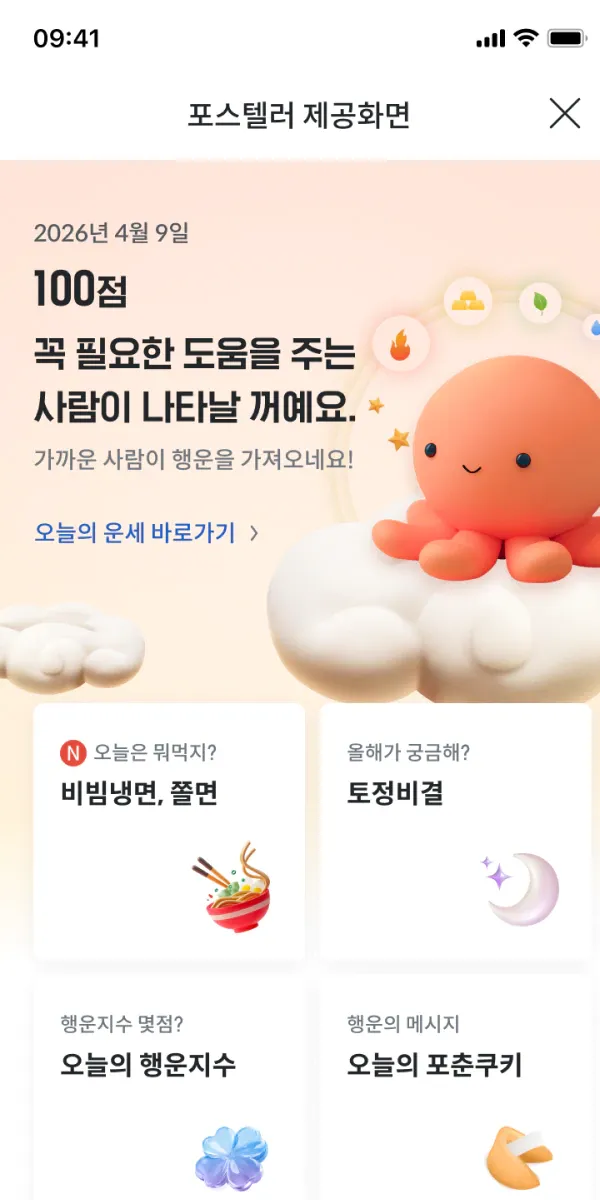
Task: Open the 토정비결 card
Action: (x=455, y=831)
